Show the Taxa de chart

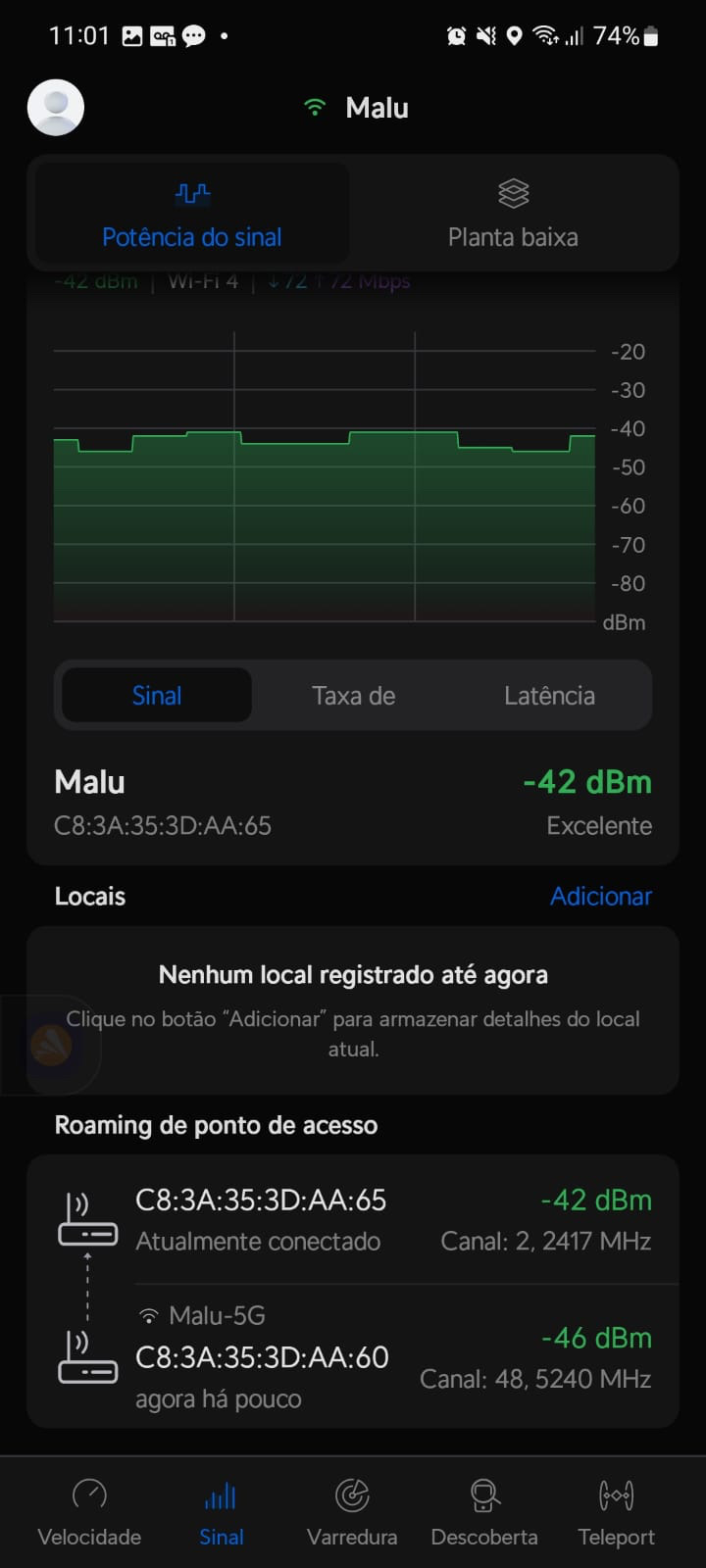tap(353, 696)
